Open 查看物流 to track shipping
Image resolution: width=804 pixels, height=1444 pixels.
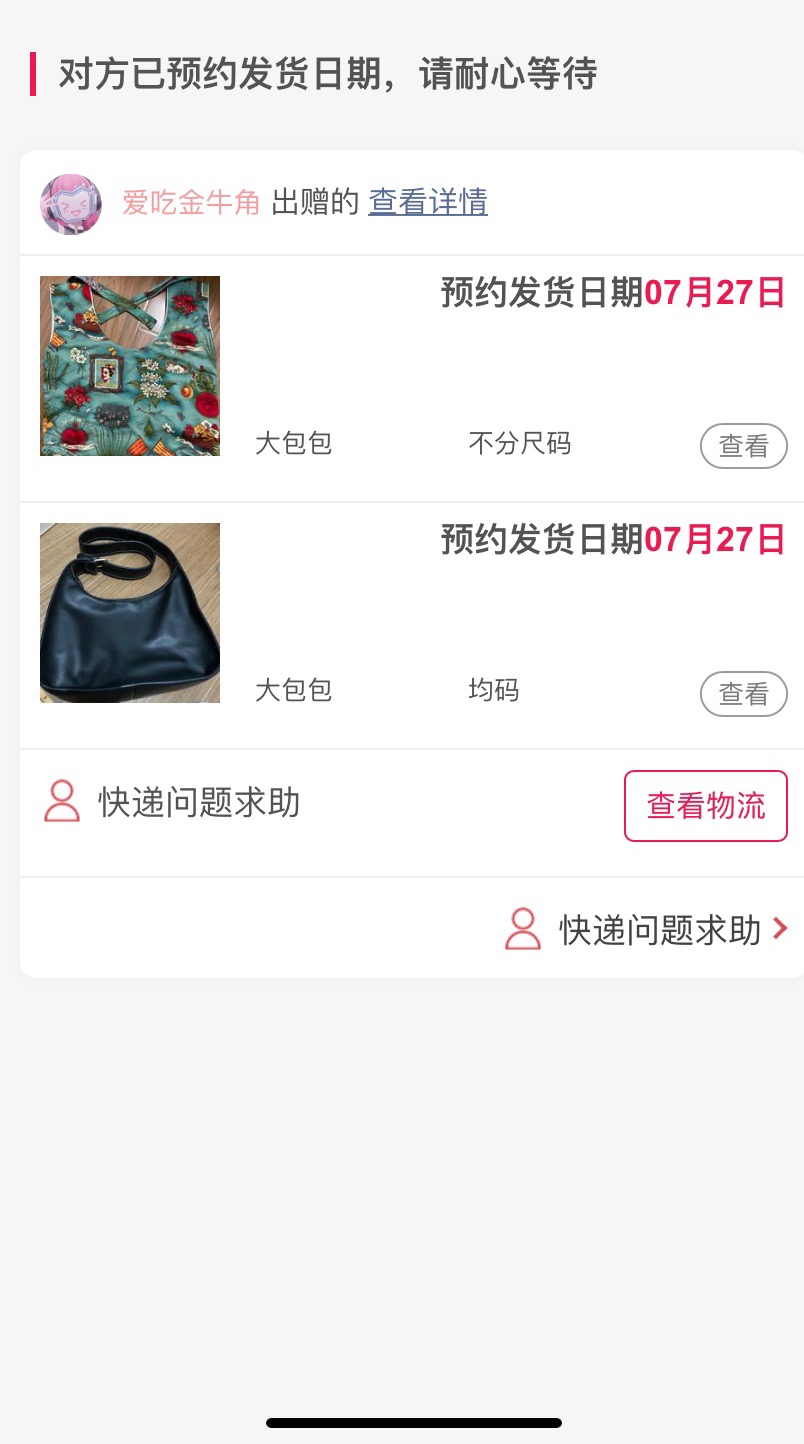[x=706, y=806]
